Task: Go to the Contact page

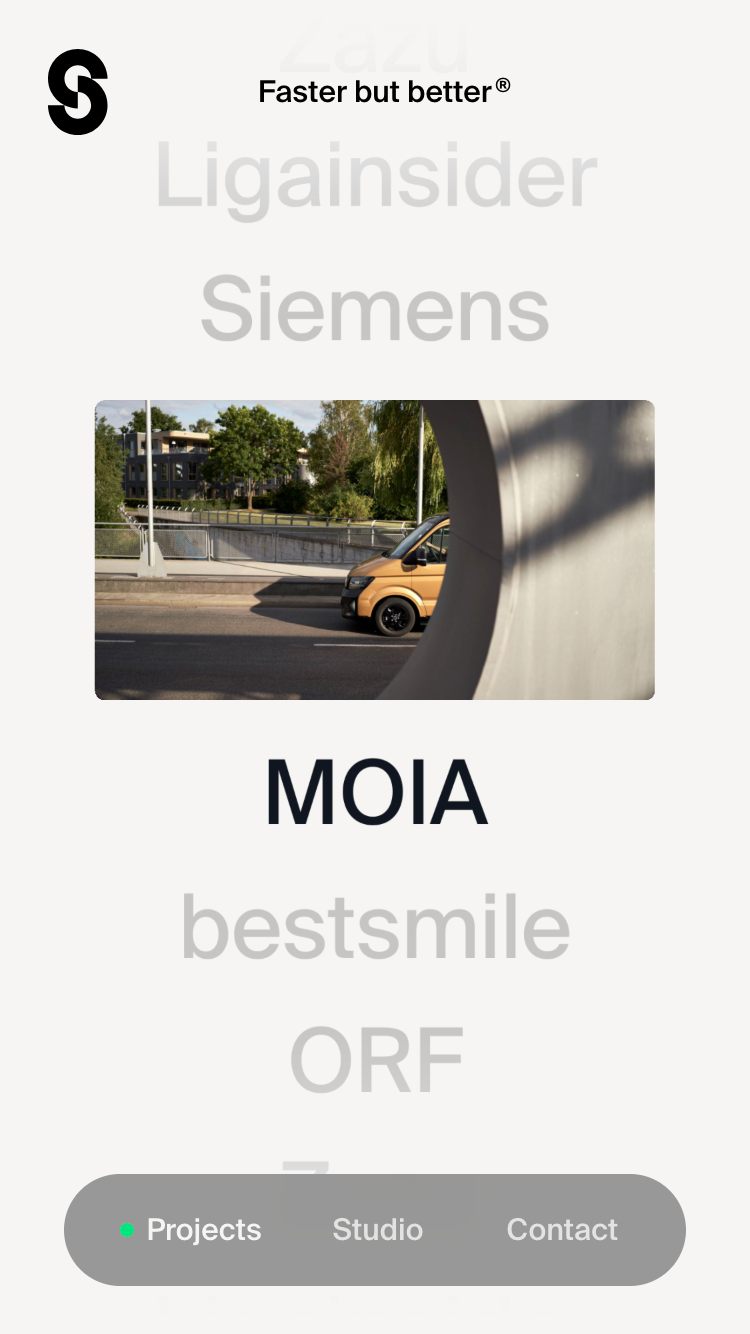Action: tap(562, 1230)
